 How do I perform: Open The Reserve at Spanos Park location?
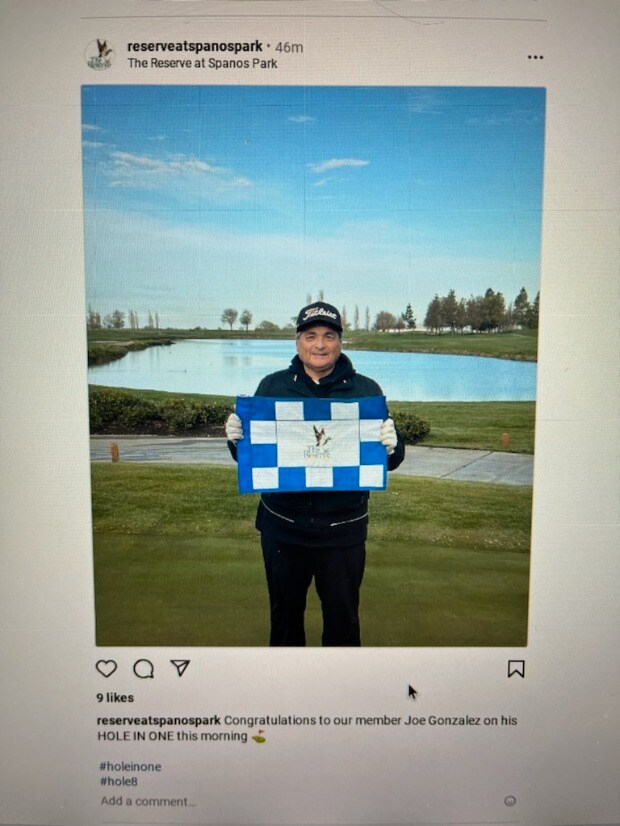pyautogui.click(x=202, y=63)
